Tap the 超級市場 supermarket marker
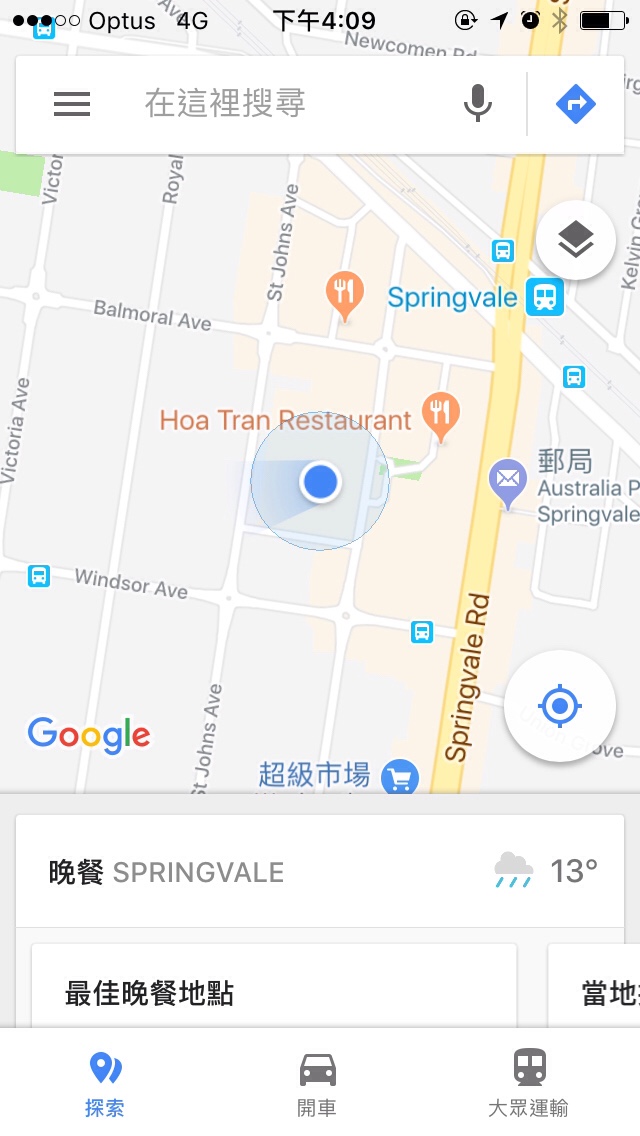The height and width of the screenshot is (1136, 640). pyautogui.click(x=401, y=777)
